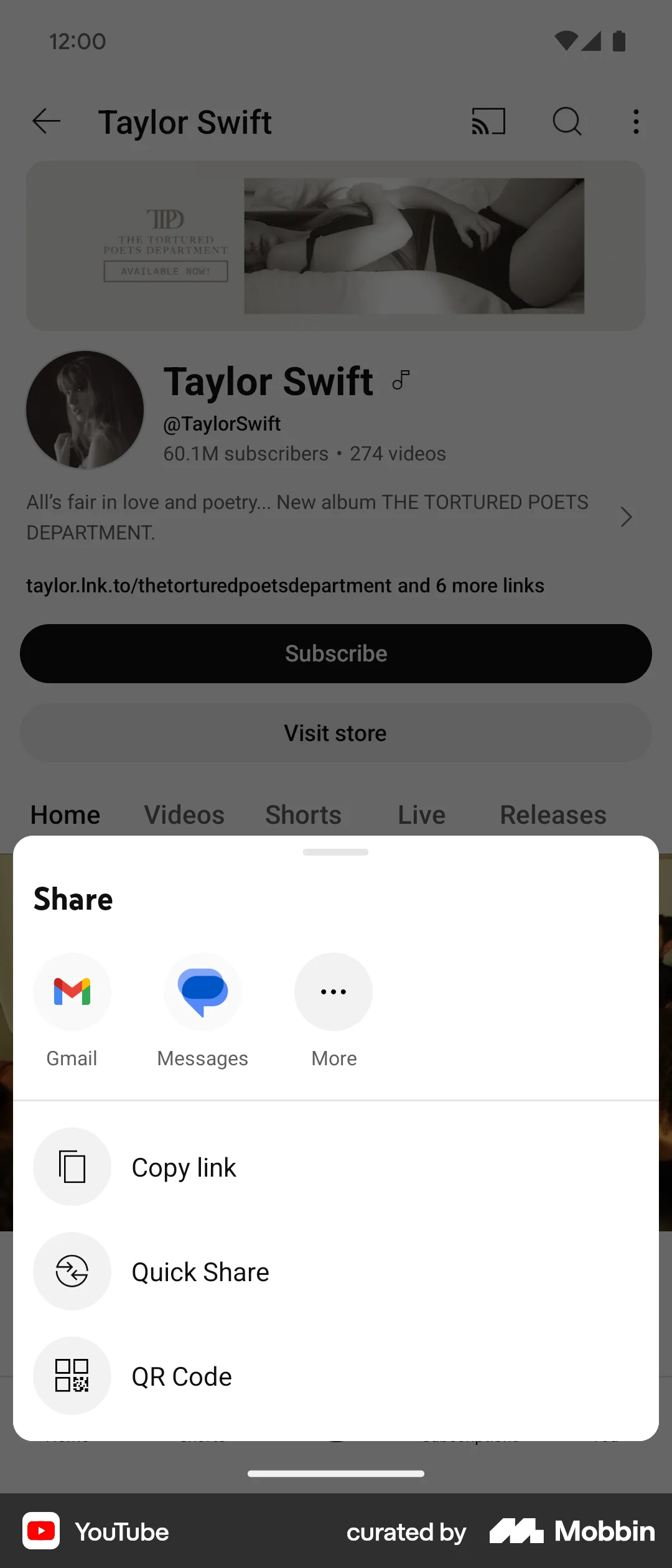
Task: View Taylor Swift's profile picture
Action: click(84, 409)
